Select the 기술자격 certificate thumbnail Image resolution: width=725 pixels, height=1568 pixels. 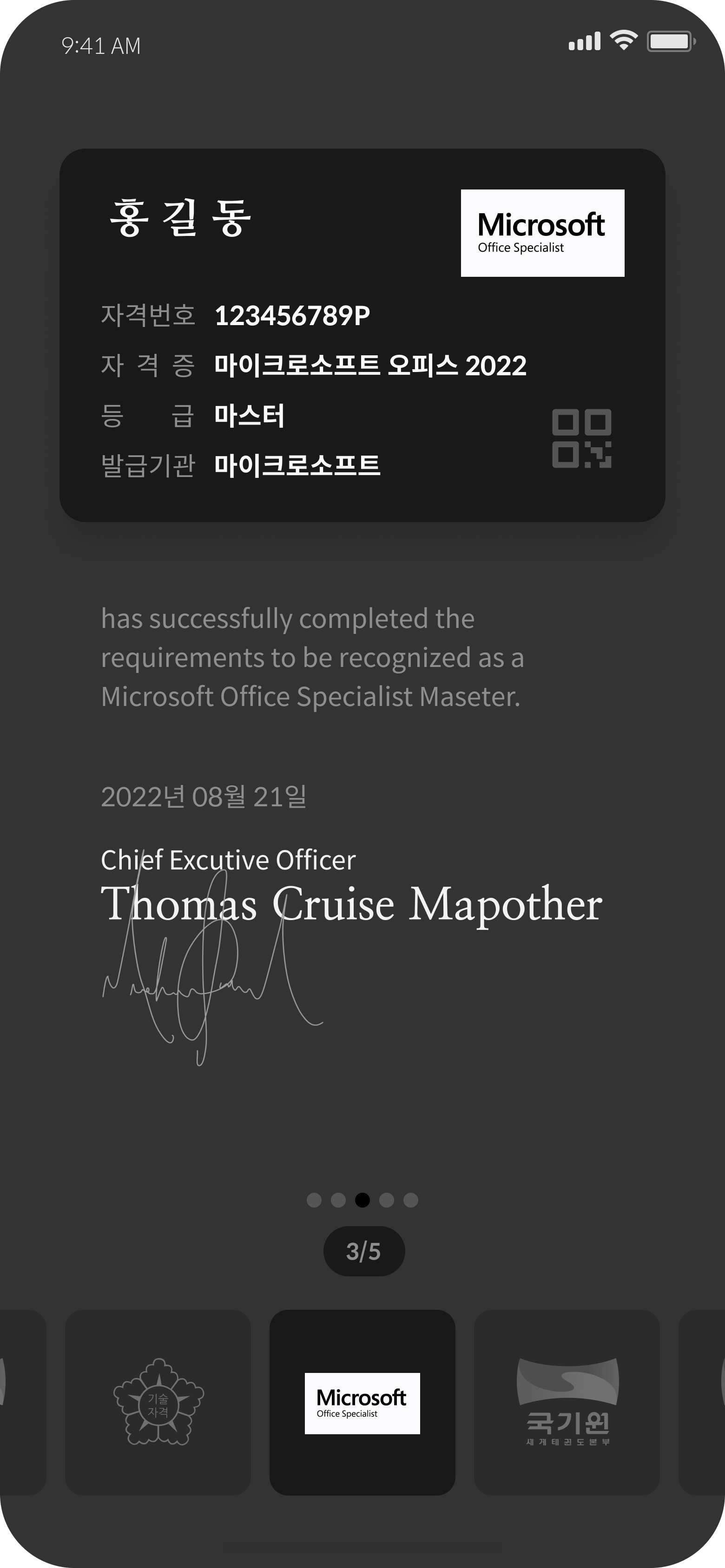[x=158, y=1403]
